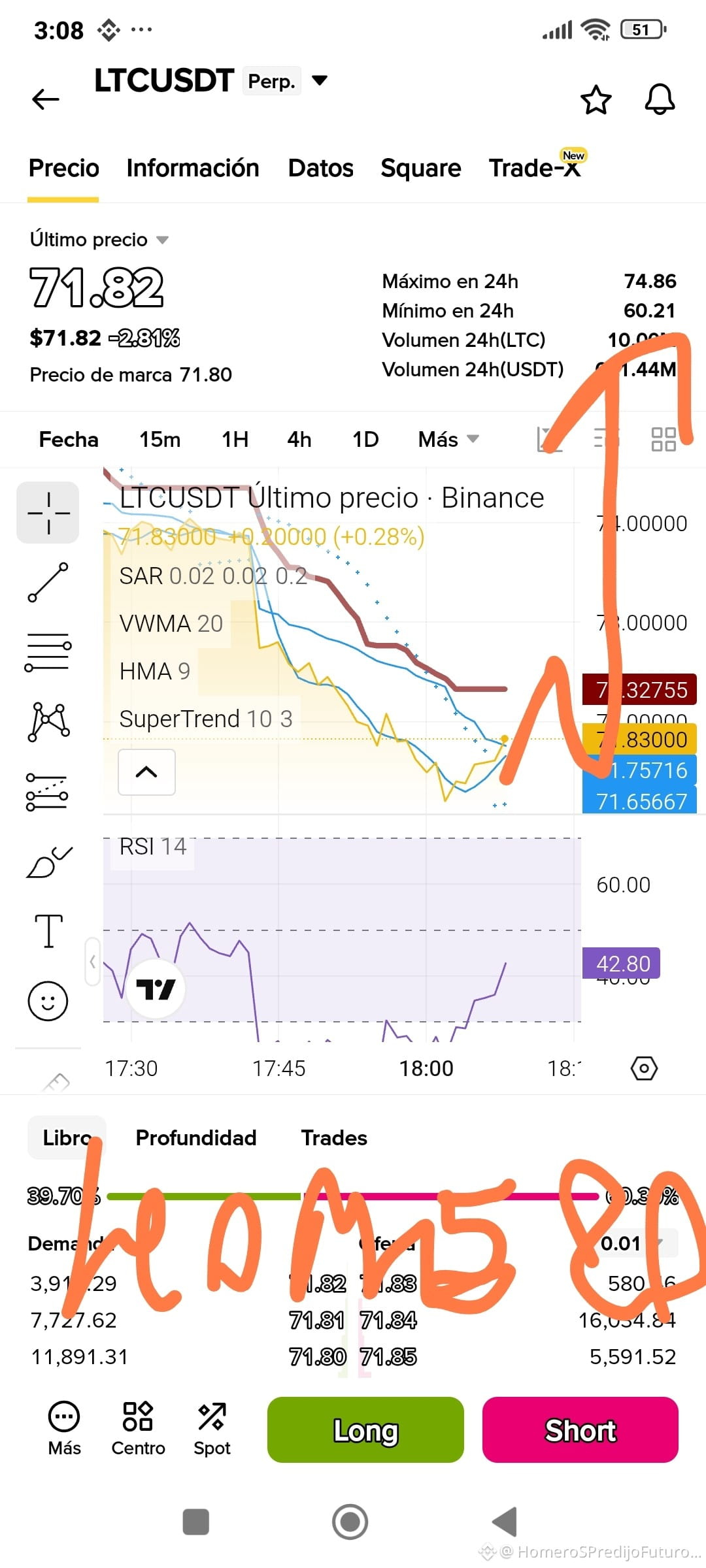The image size is (706, 1568).
Task: Select the 1D chart interval
Action: [x=365, y=439]
